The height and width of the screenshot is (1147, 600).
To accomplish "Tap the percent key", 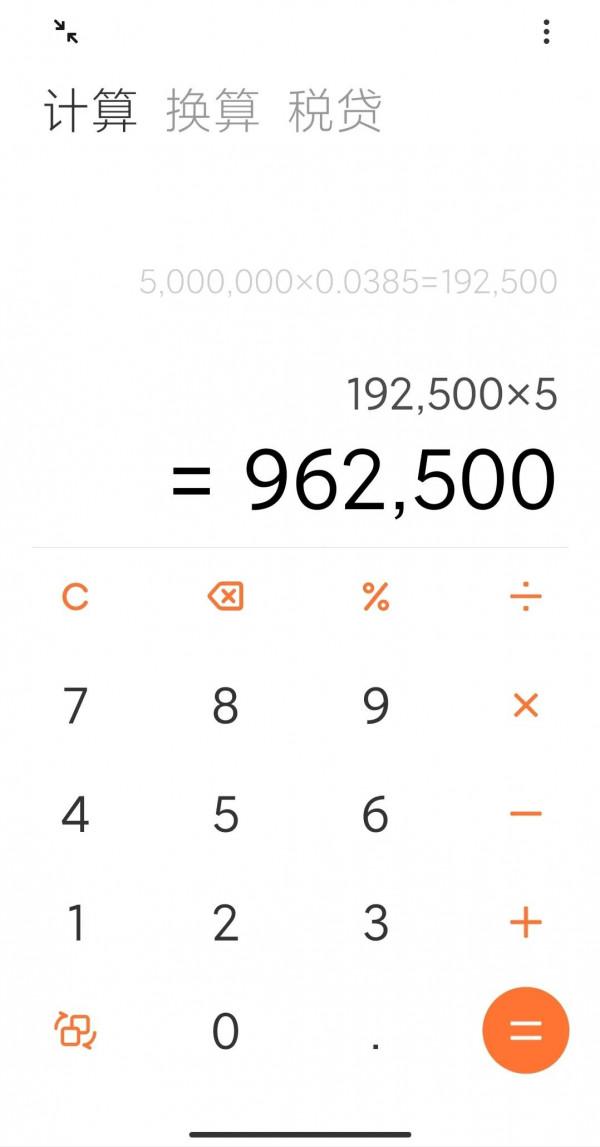I will pos(375,598).
